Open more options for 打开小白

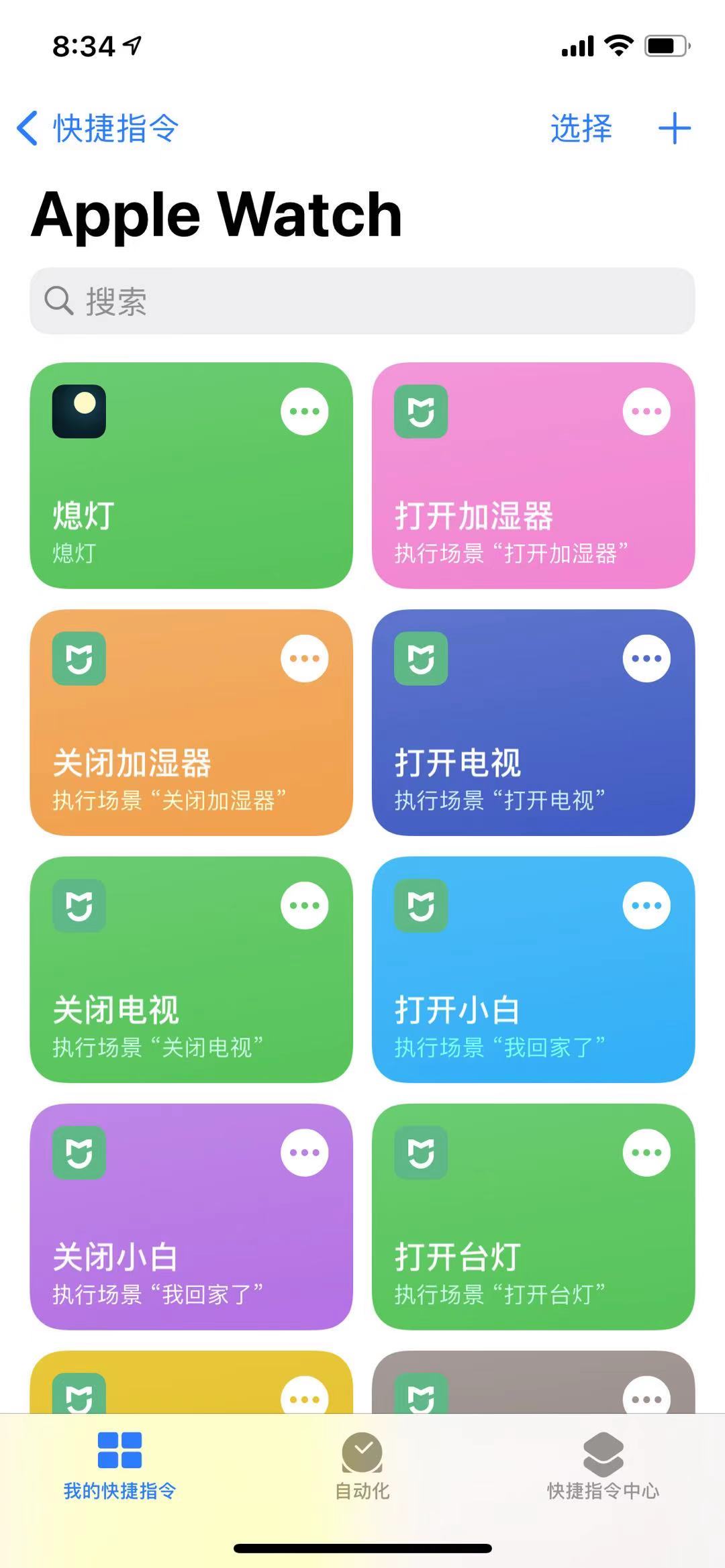646,905
